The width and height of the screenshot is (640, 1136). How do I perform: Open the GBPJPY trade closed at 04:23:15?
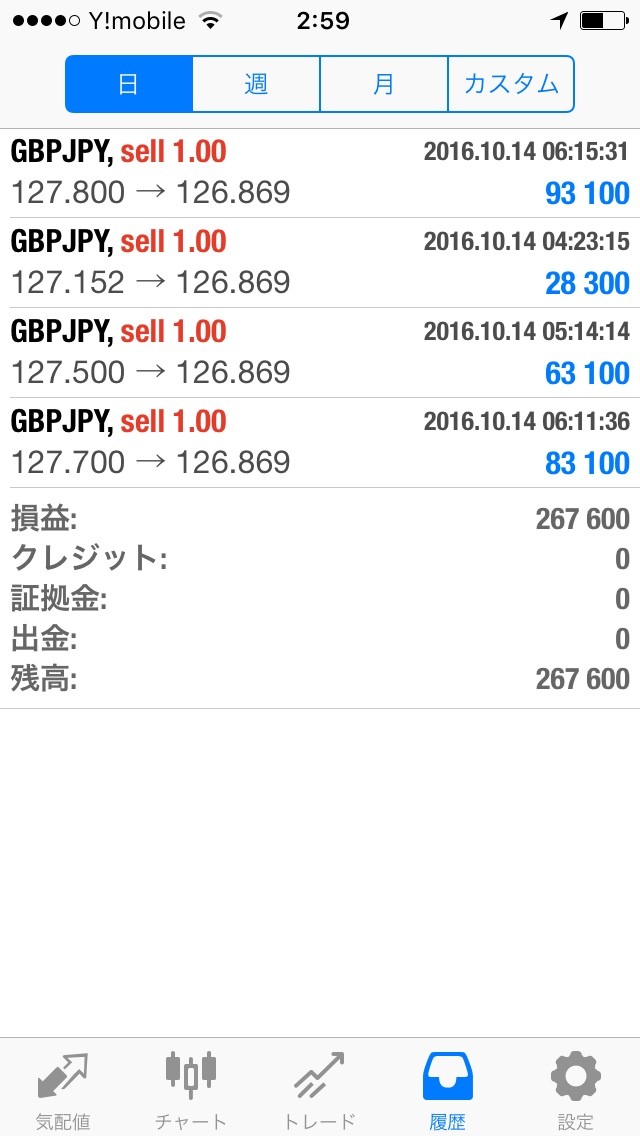(320, 263)
